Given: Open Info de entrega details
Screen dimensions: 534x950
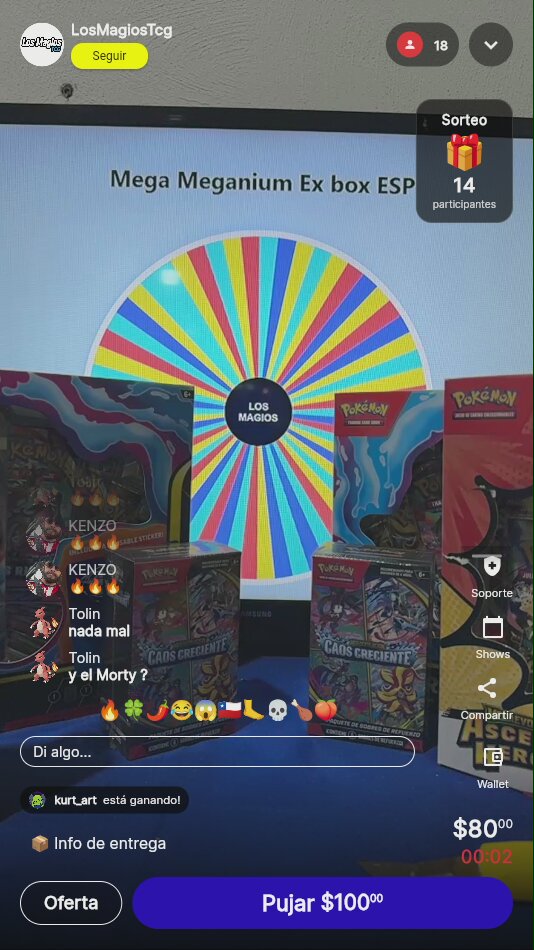Looking at the screenshot, I should pyautogui.click(x=98, y=843).
